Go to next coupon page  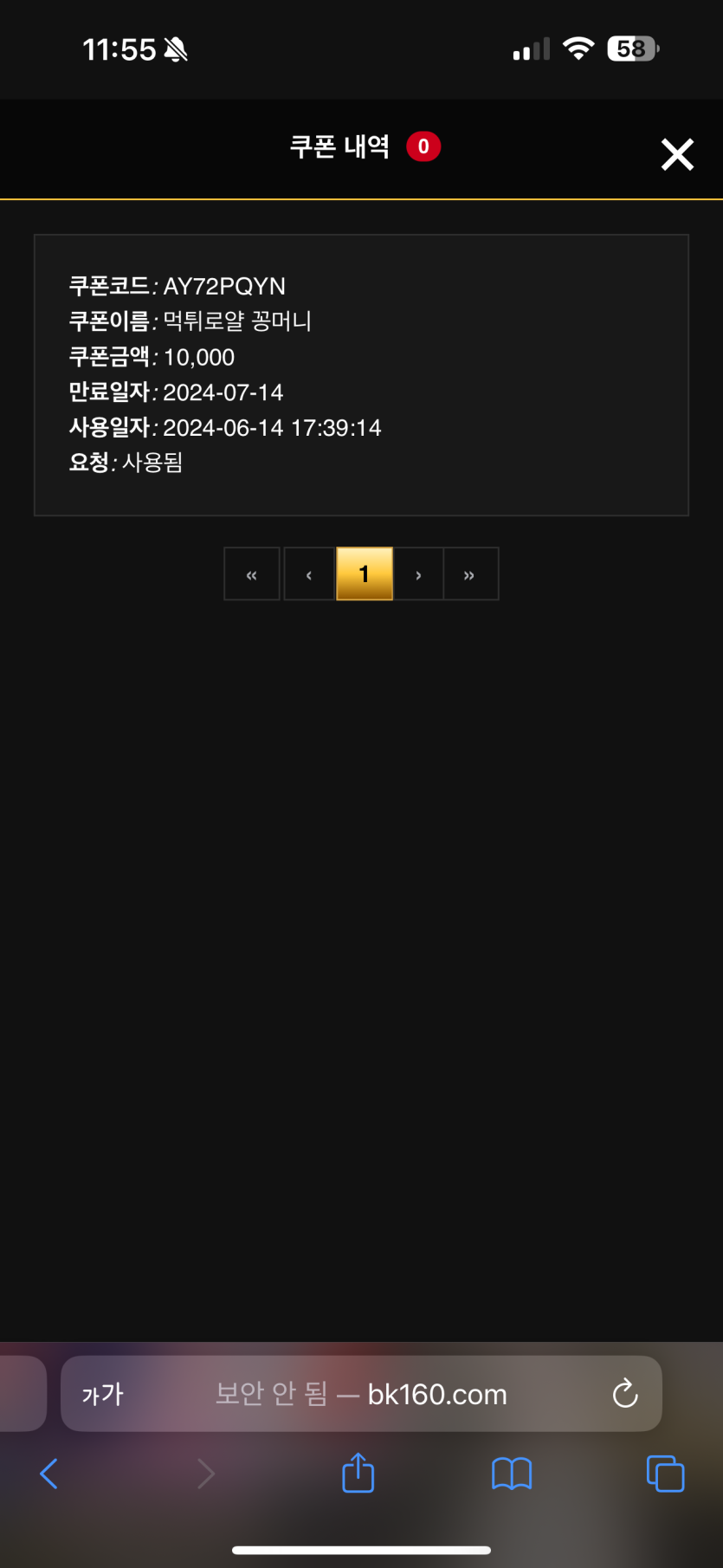pos(418,574)
